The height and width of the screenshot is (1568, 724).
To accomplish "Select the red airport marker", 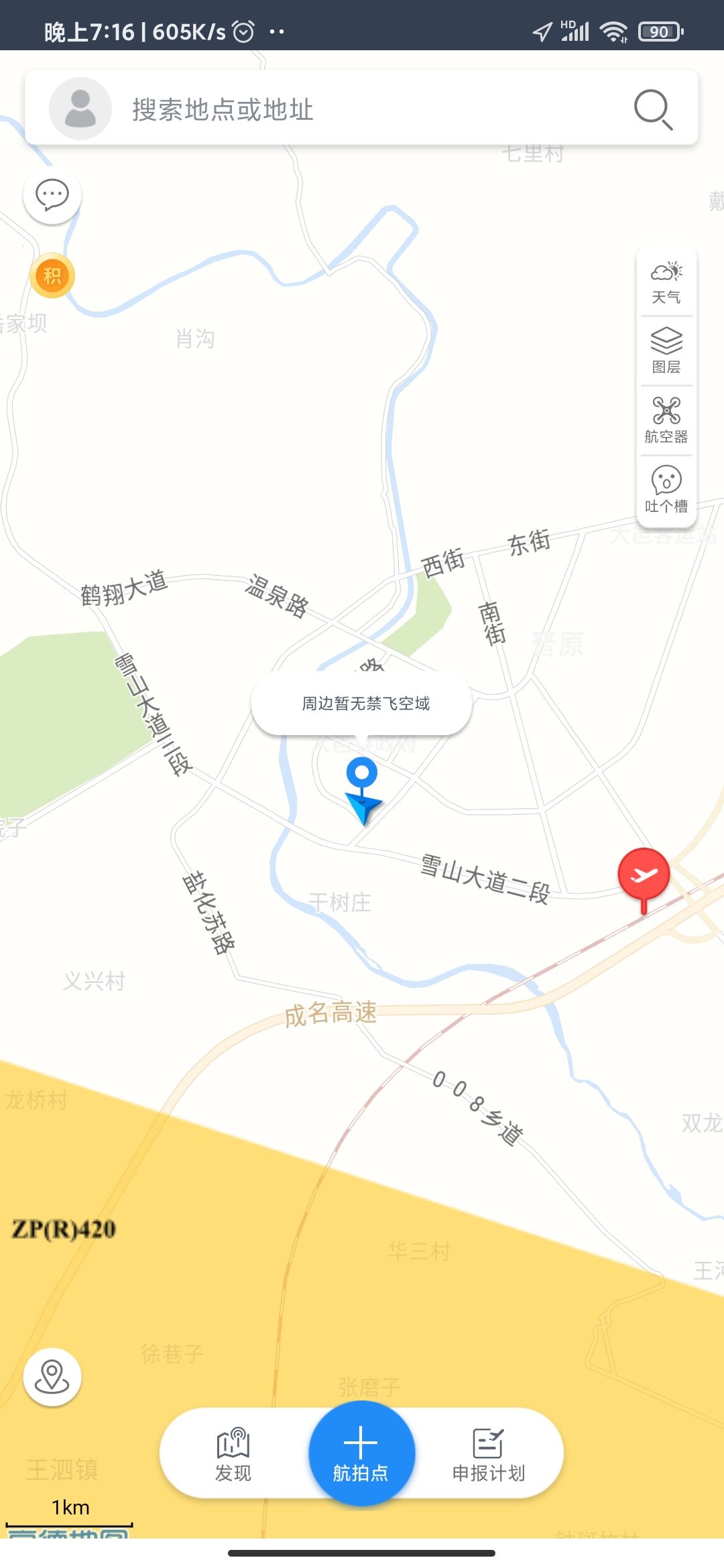I will 644,874.
